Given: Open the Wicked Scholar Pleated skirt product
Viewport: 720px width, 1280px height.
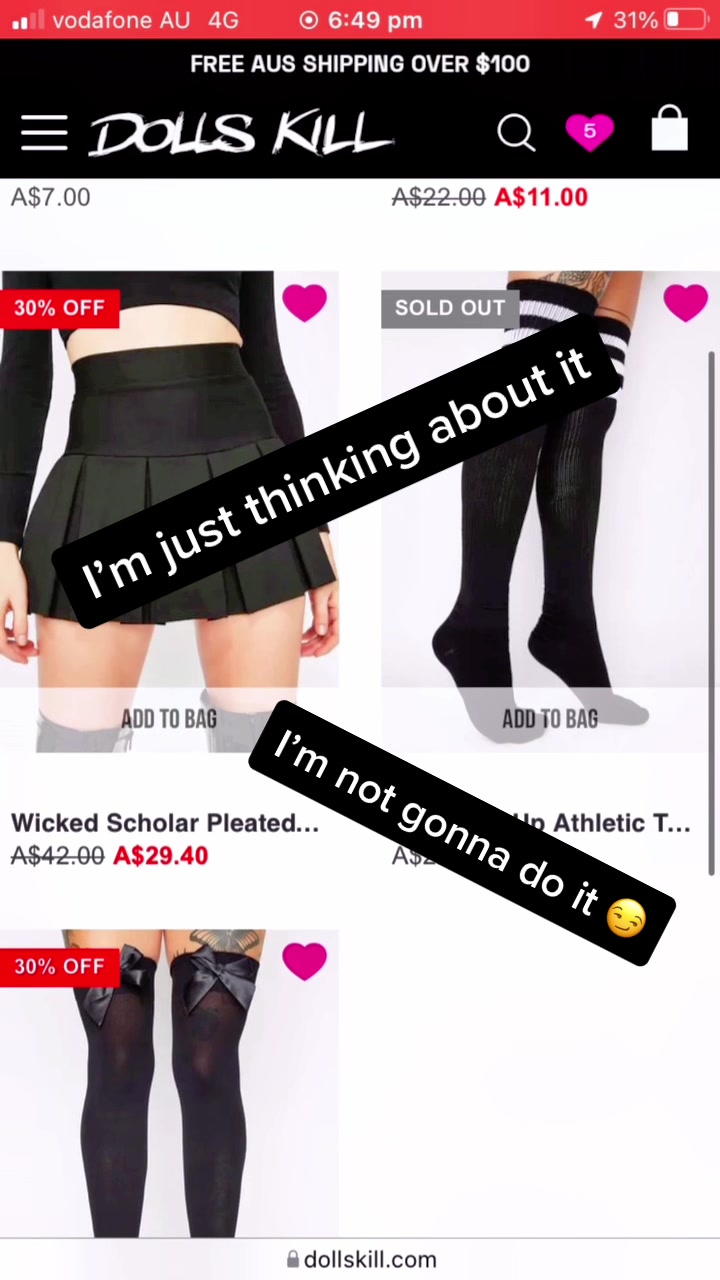Looking at the screenshot, I should tap(165, 823).
